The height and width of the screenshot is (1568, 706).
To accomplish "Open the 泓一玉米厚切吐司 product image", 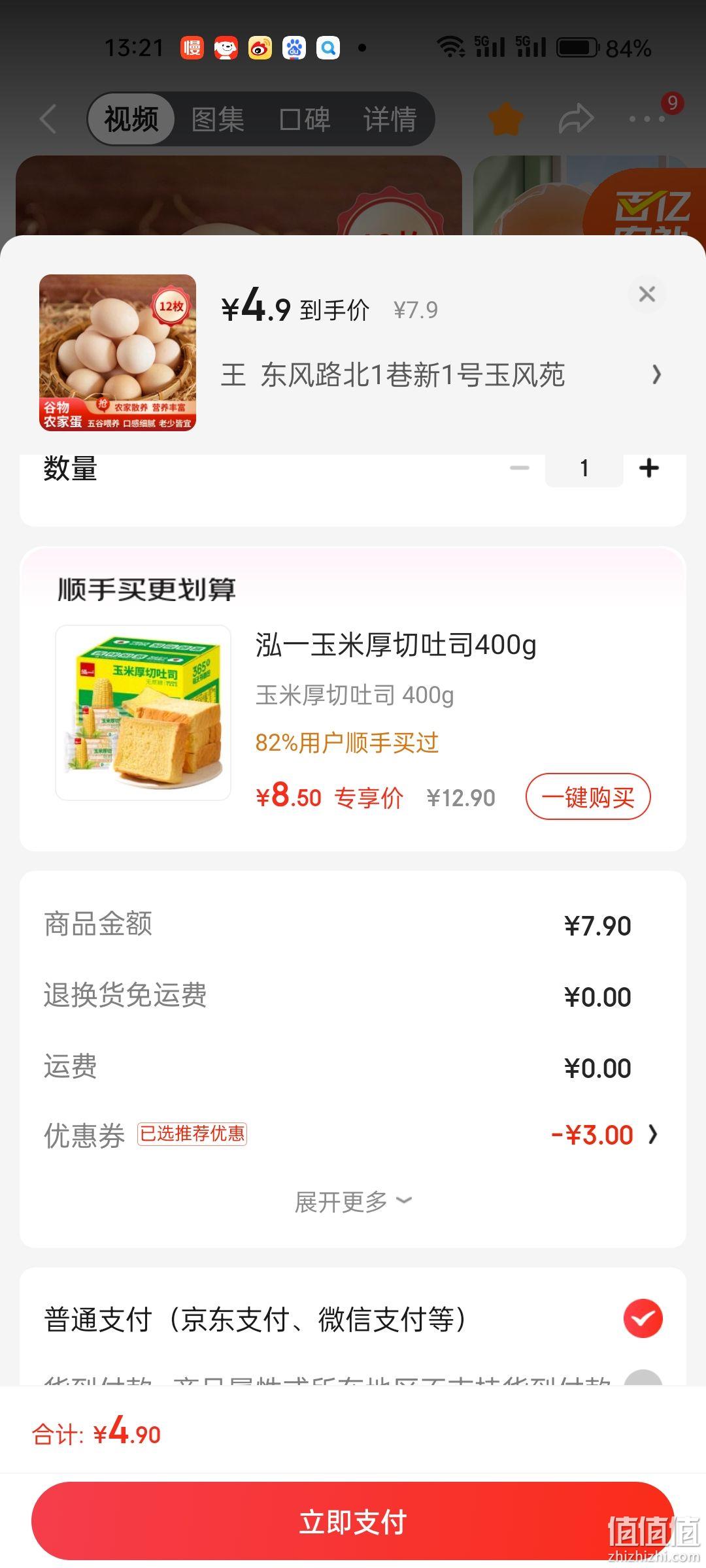I will pyautogui.click(x=143, y=713).
